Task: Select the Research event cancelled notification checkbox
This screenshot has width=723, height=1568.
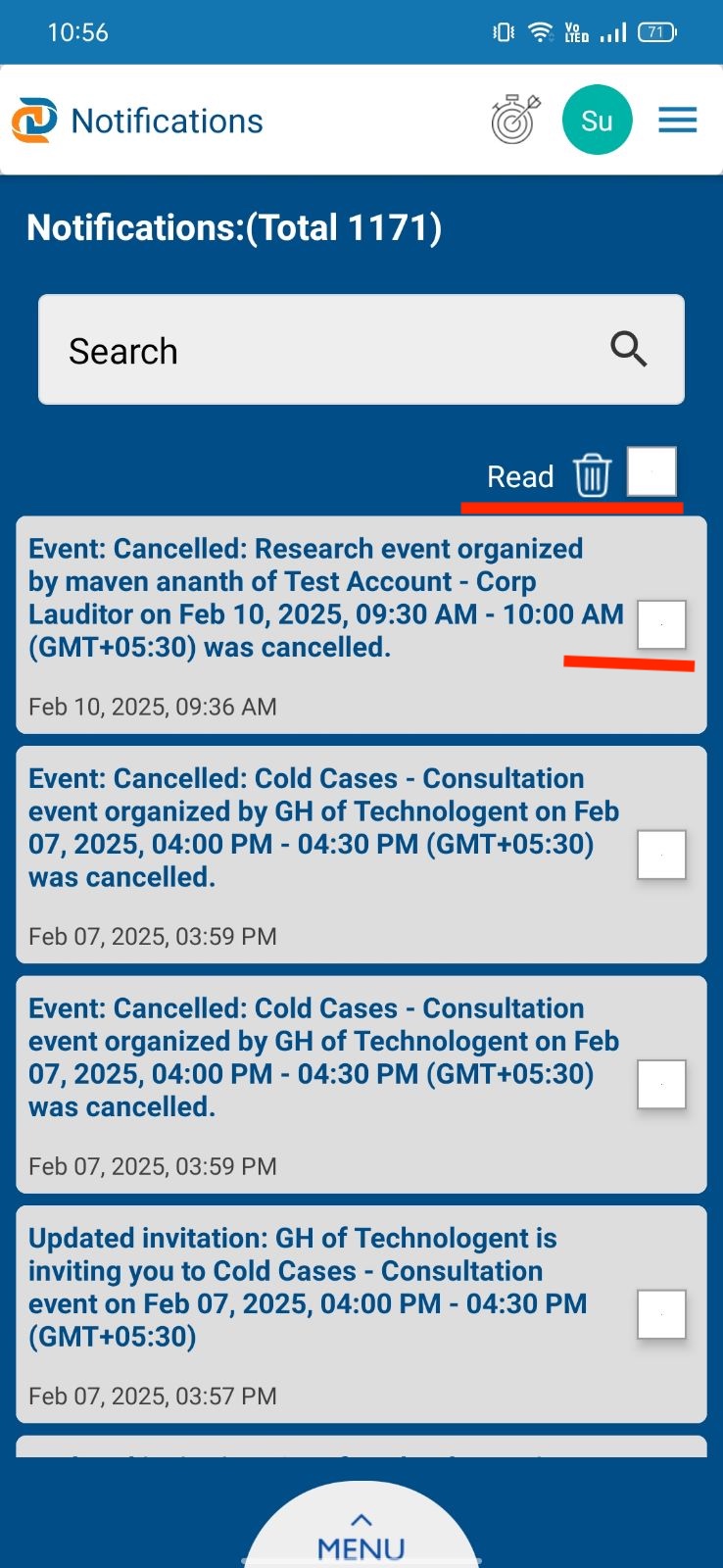Action: [x=661, y=625]
